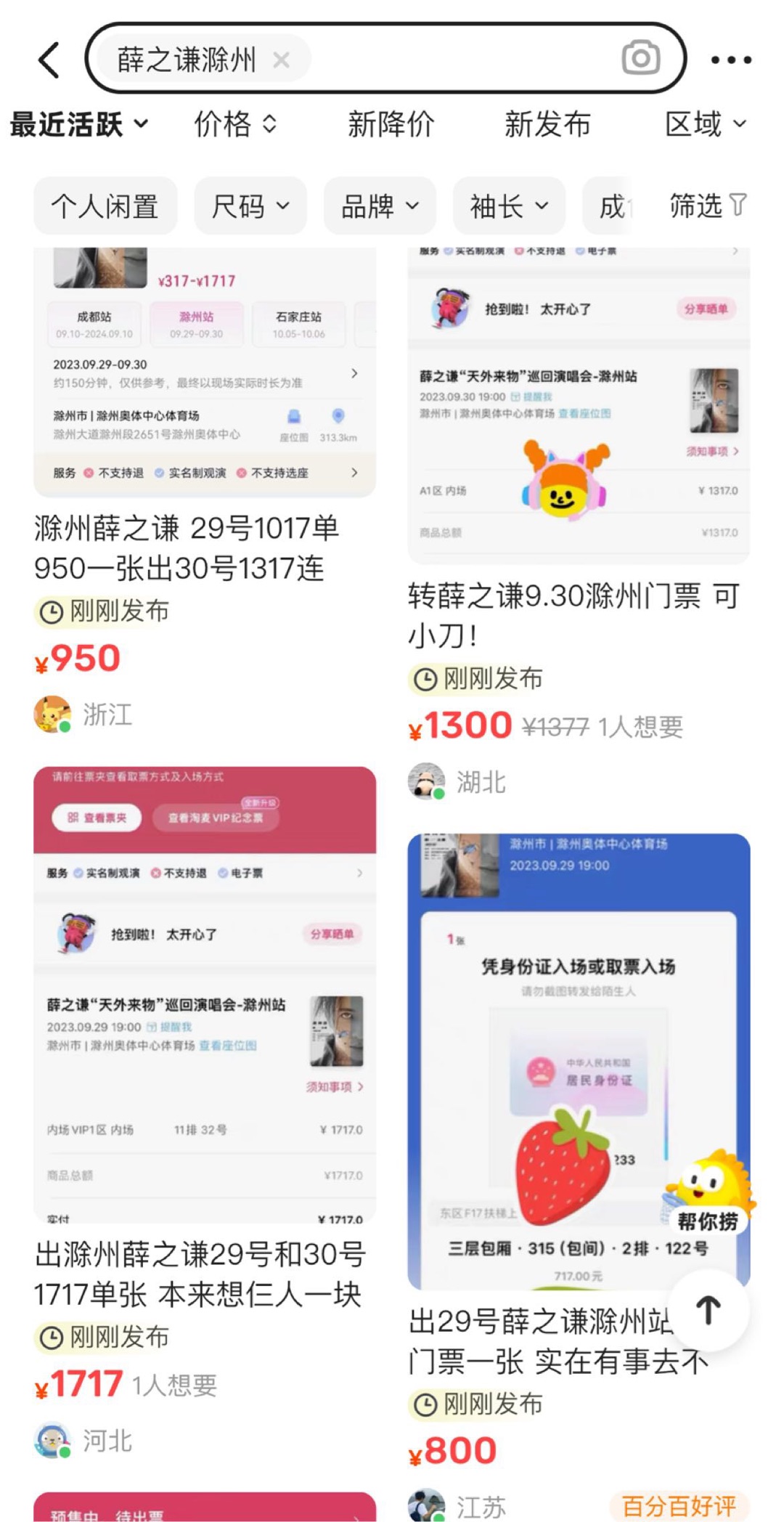Expand the 品牌 filter dropdown
784x1522 pixels.
(x=380, y=206)
